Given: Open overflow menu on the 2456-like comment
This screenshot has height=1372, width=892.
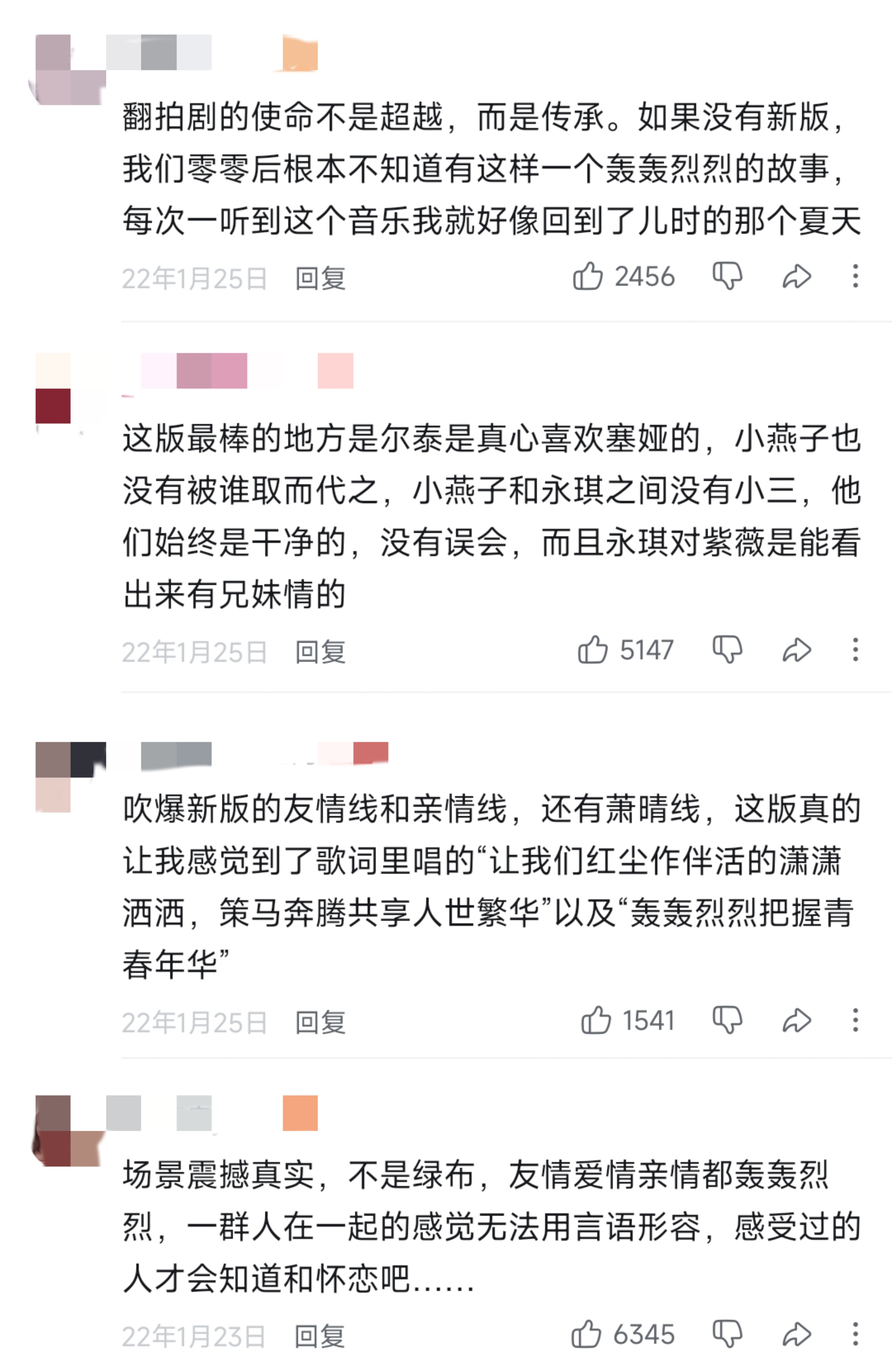Looking at the screenshot, I should 855,276.
